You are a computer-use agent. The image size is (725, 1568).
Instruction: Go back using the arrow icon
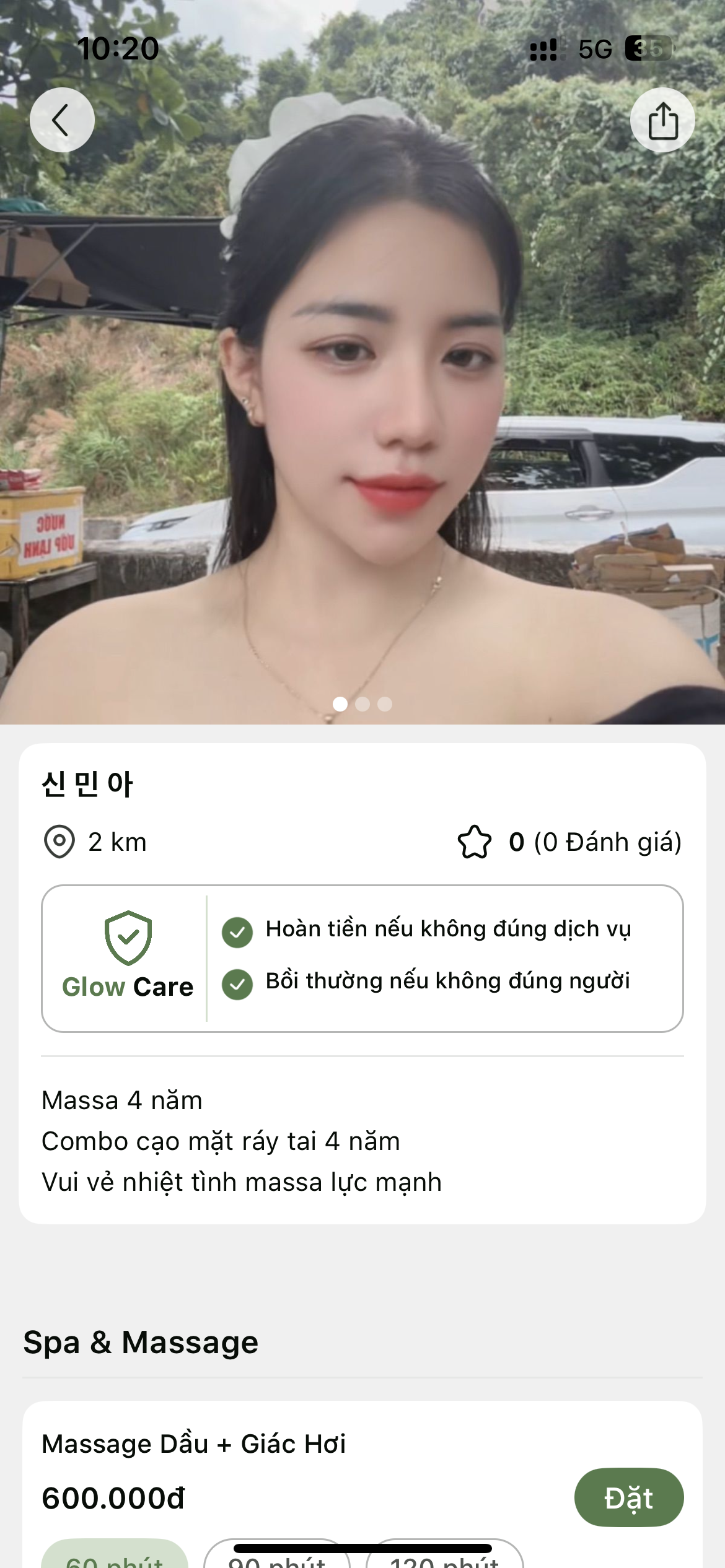62,120
